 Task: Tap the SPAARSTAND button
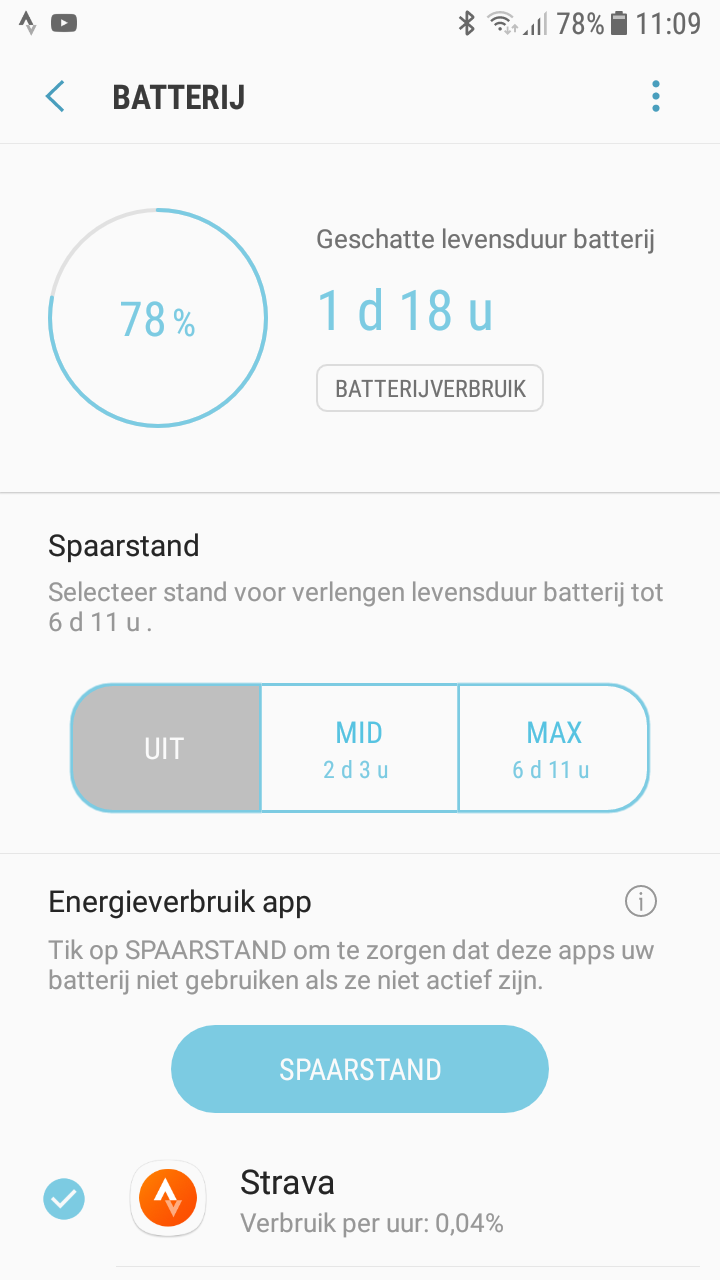(x=360, y=1069)
